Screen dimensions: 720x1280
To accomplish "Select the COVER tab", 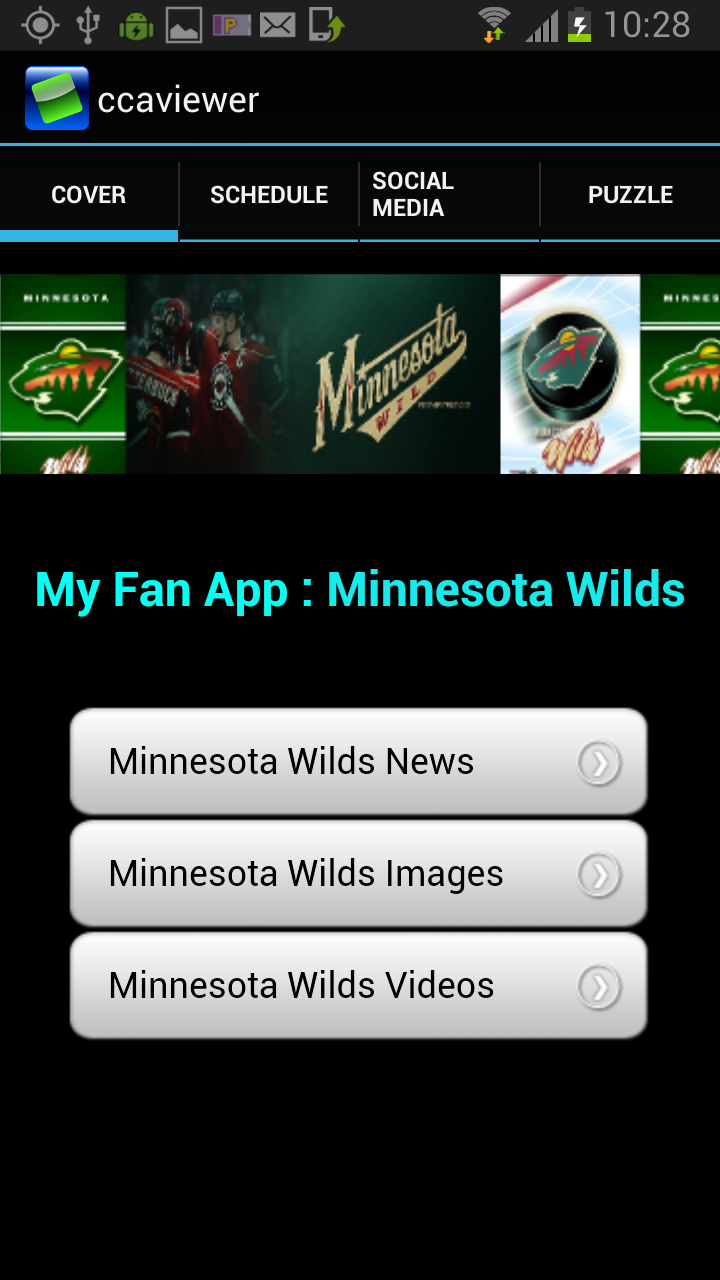I will [88, 194].
